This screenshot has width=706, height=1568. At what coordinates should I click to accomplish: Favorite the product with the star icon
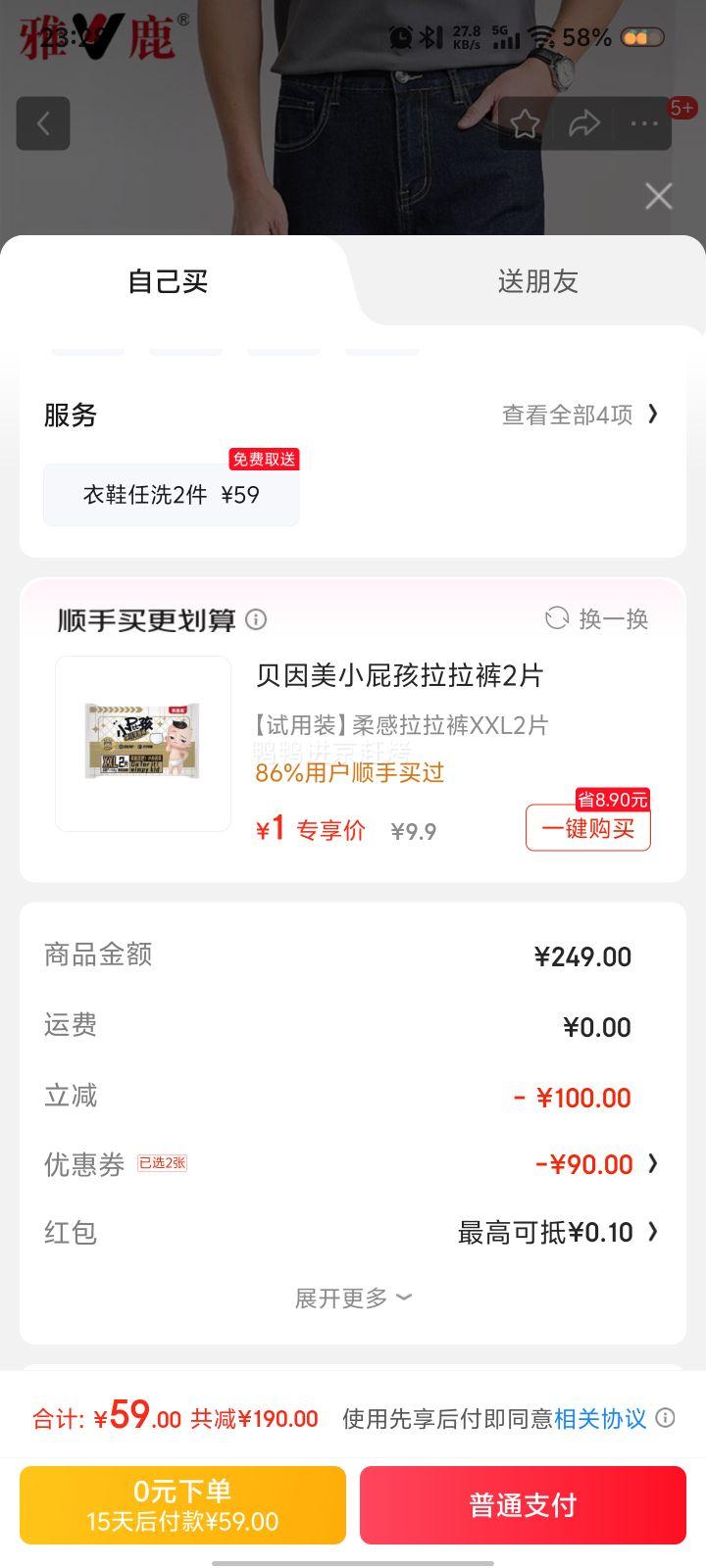pyautogui.click(x=526, y=122)
